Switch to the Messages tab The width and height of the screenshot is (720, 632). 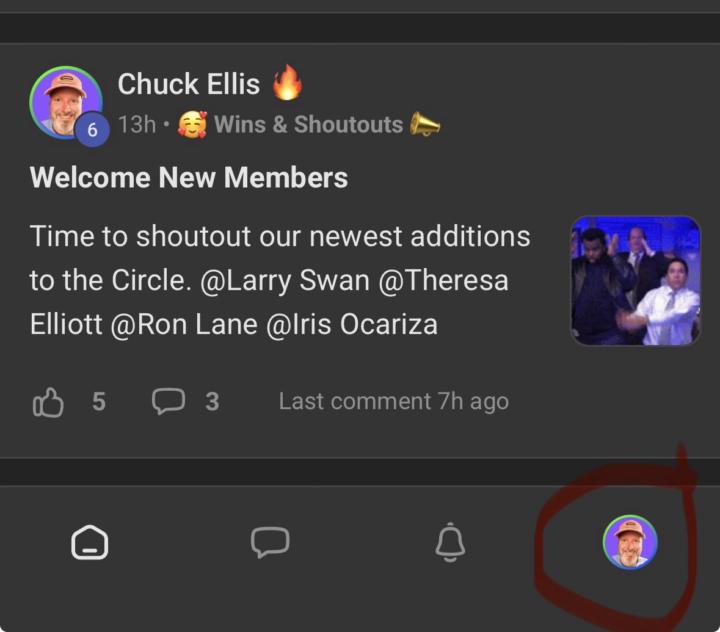point(270,543)
